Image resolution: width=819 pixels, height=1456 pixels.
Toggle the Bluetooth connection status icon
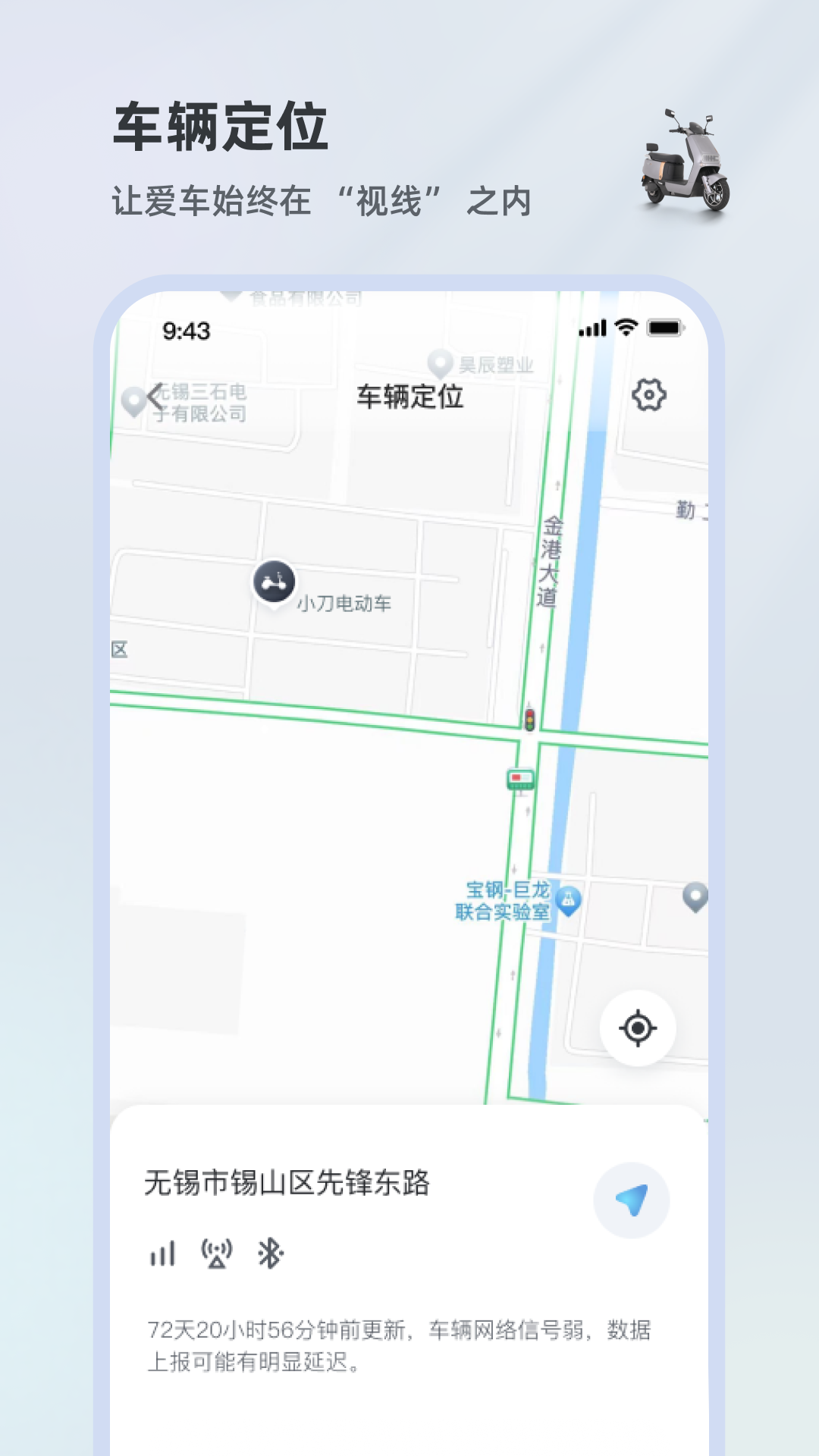click(271, 1254)
